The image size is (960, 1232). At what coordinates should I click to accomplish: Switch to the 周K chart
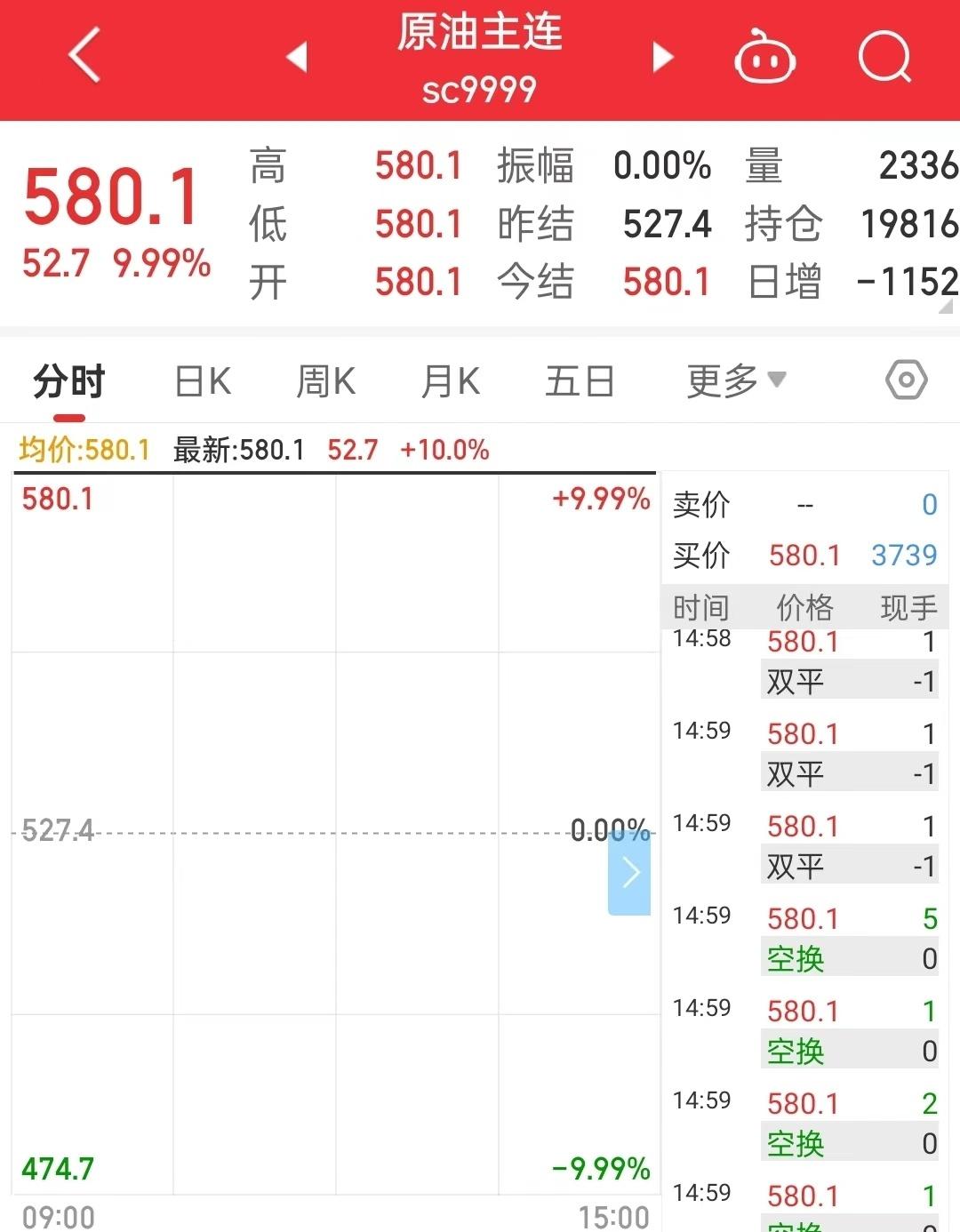[x=325, y=382]
